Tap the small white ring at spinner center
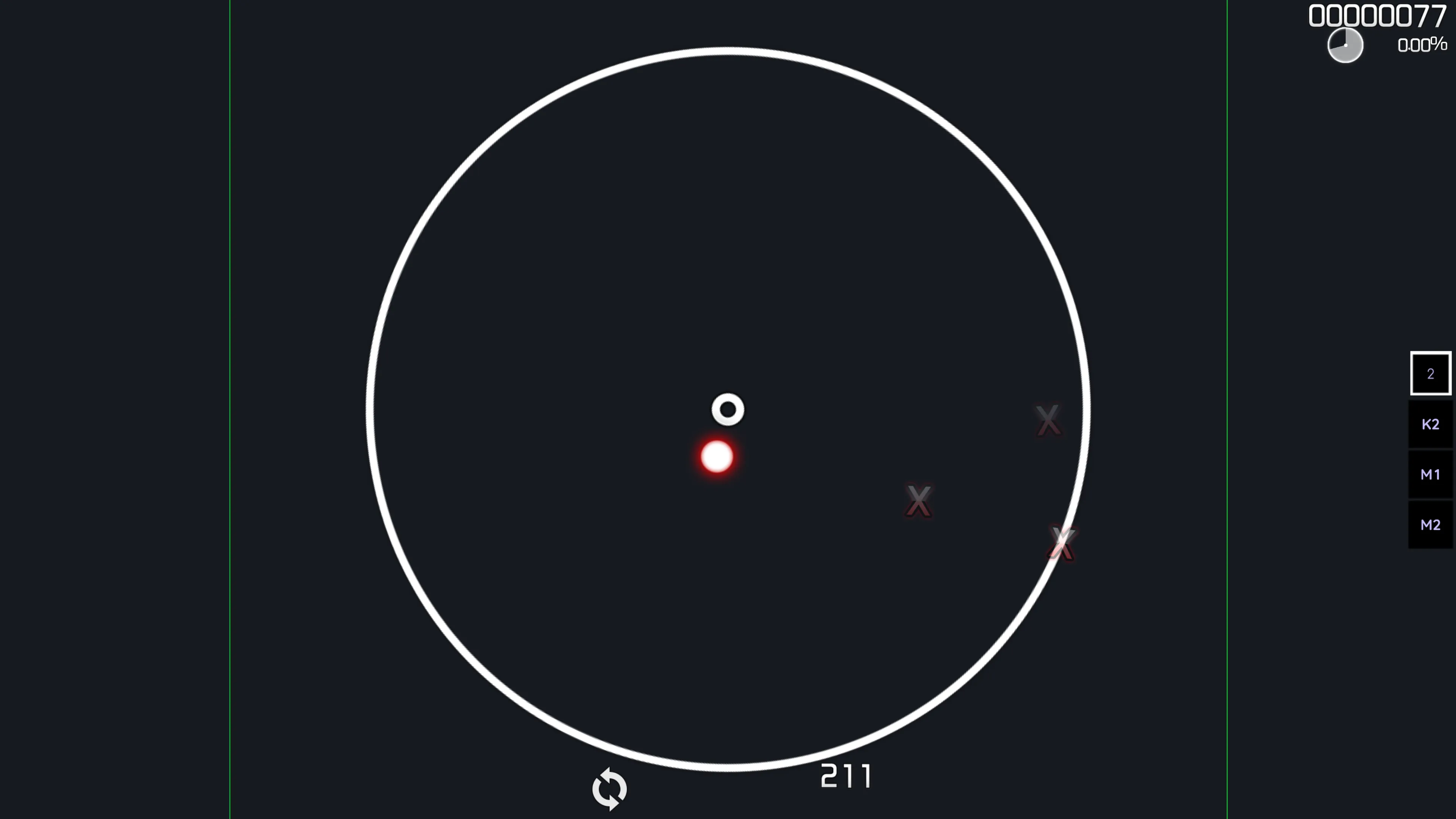Image resolution: width=1456 pixels, height=819 pixels. click(728, 409)
